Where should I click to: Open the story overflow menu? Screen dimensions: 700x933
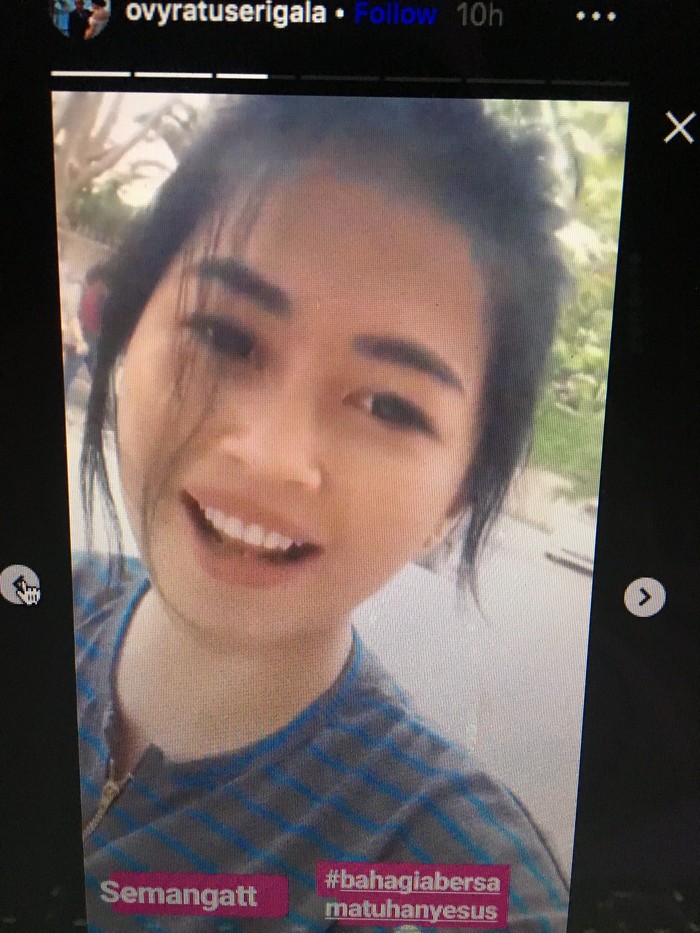pos(597,17)
